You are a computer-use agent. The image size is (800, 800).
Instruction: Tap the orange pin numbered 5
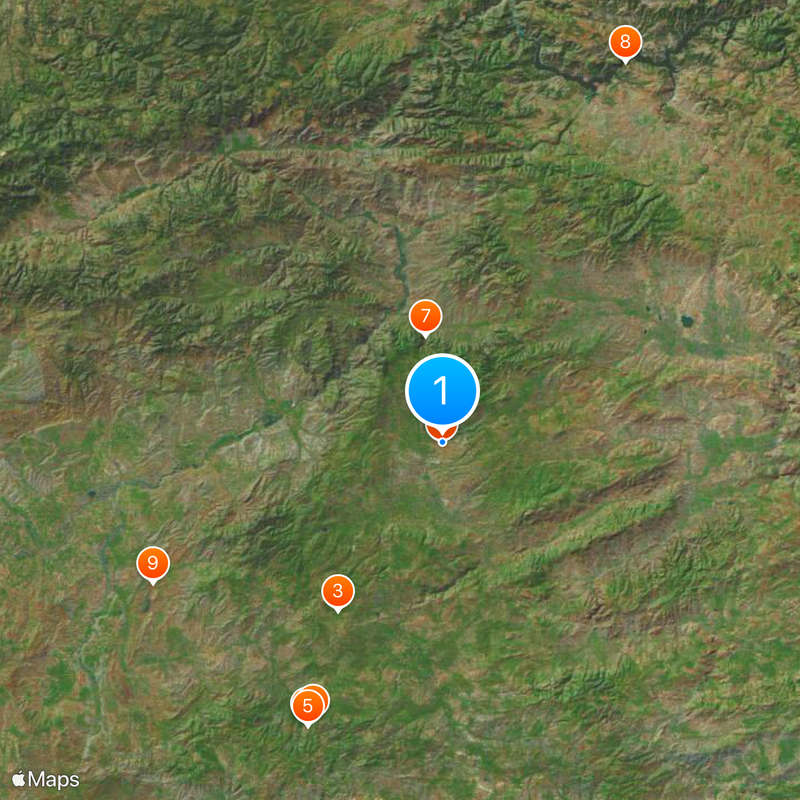pos(306,707)
